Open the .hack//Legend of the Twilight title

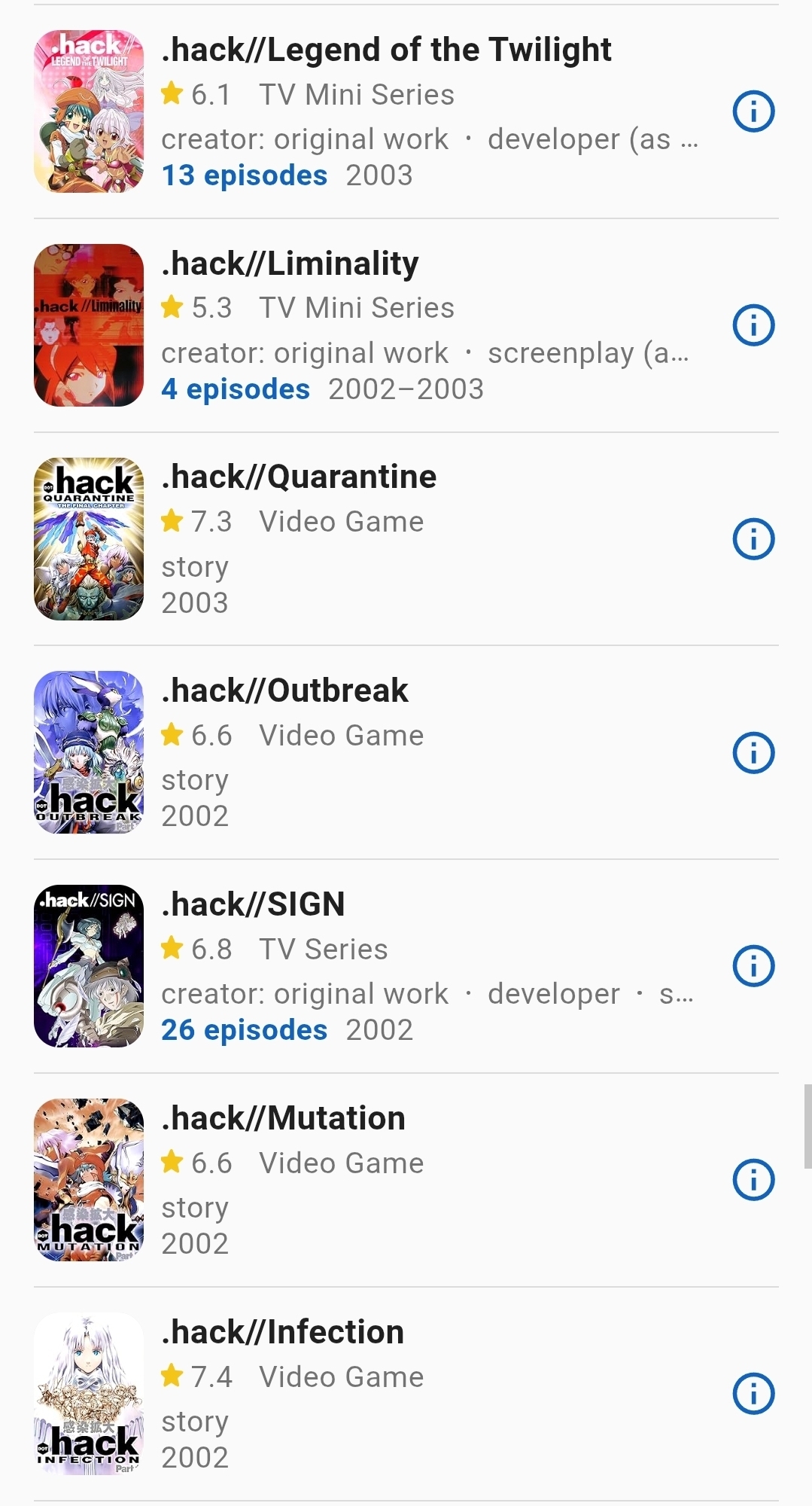[x=386, y=50]
